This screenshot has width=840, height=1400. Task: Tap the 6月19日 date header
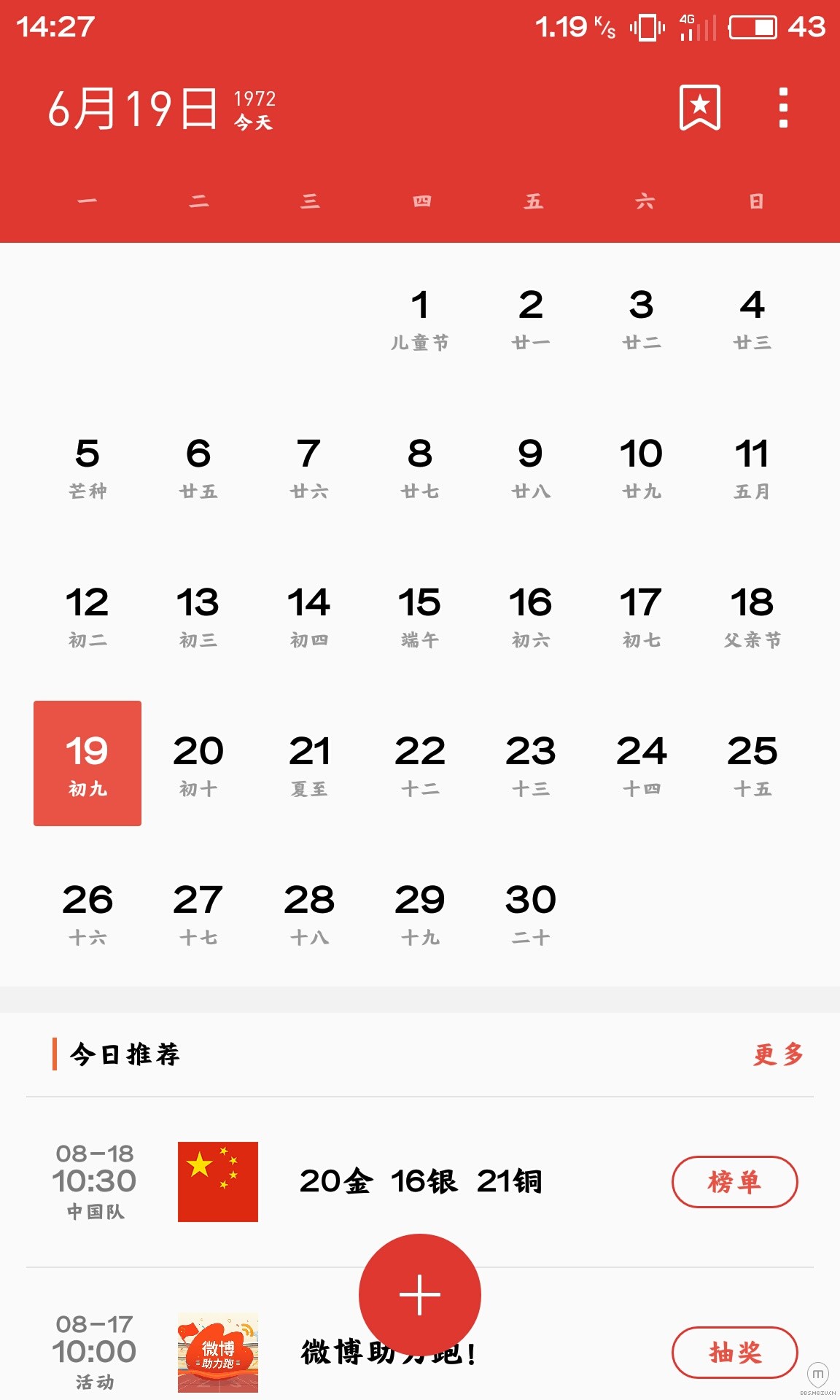coord(133,109)
